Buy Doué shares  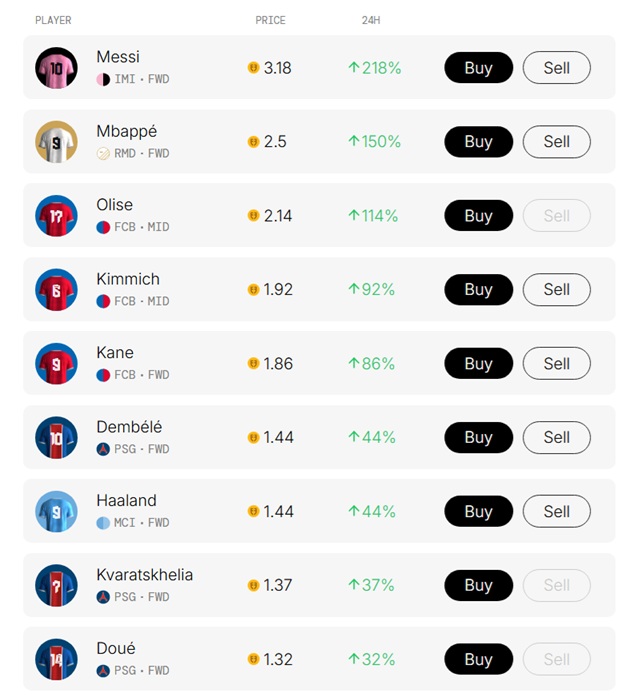pos(478,660)
